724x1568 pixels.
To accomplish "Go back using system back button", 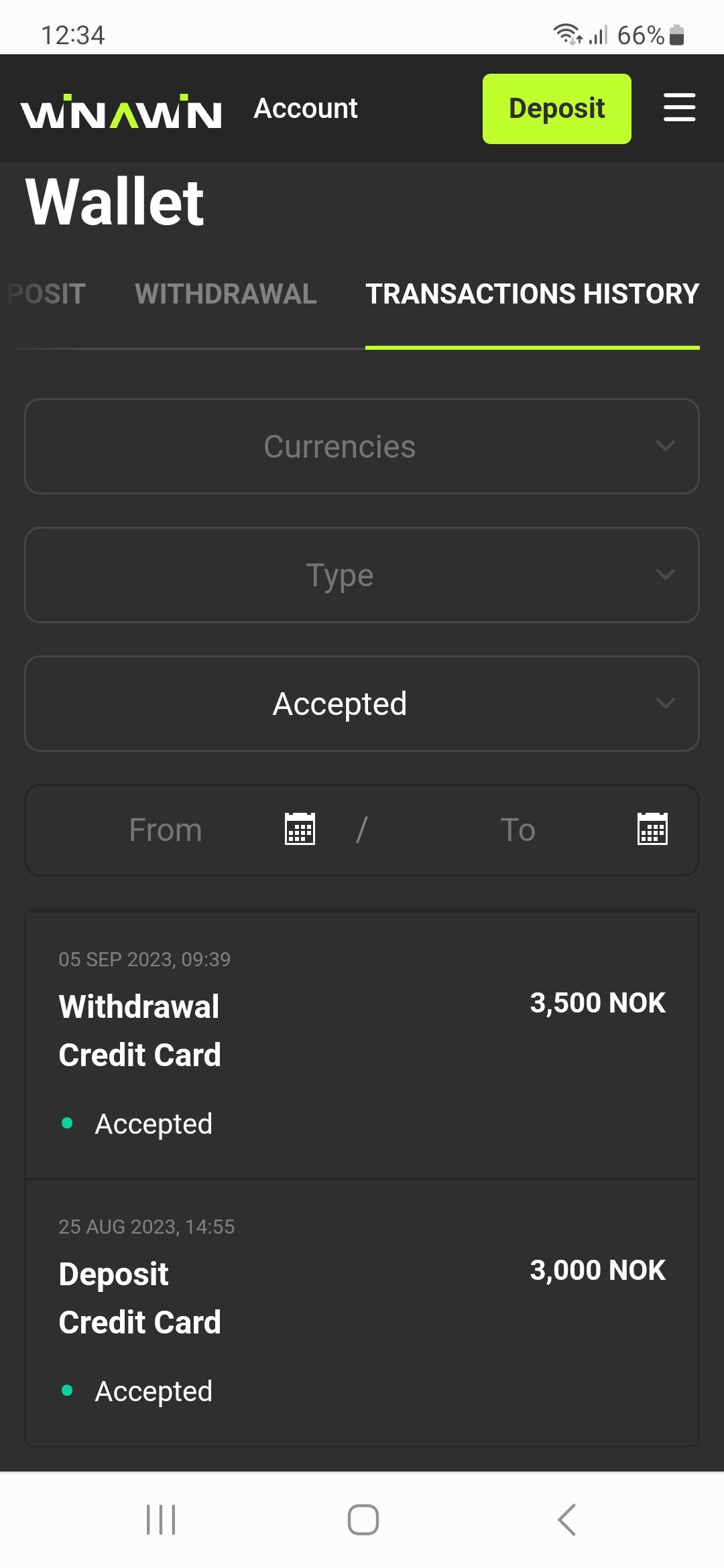I will (x=566, y=1519).
